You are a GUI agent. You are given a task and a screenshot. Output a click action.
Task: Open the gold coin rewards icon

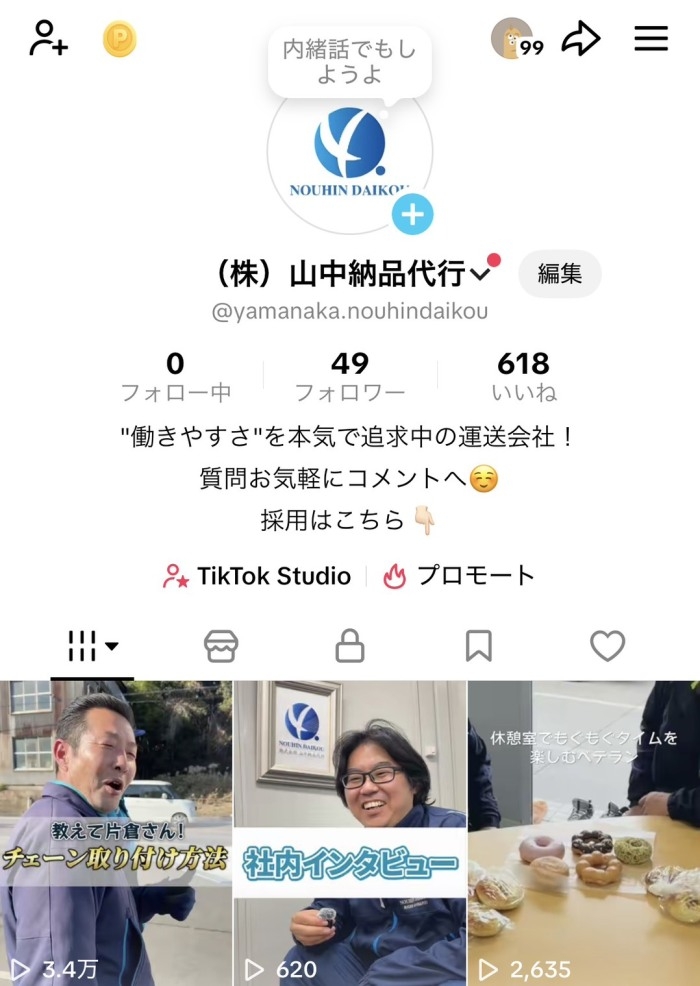(120, 39)
